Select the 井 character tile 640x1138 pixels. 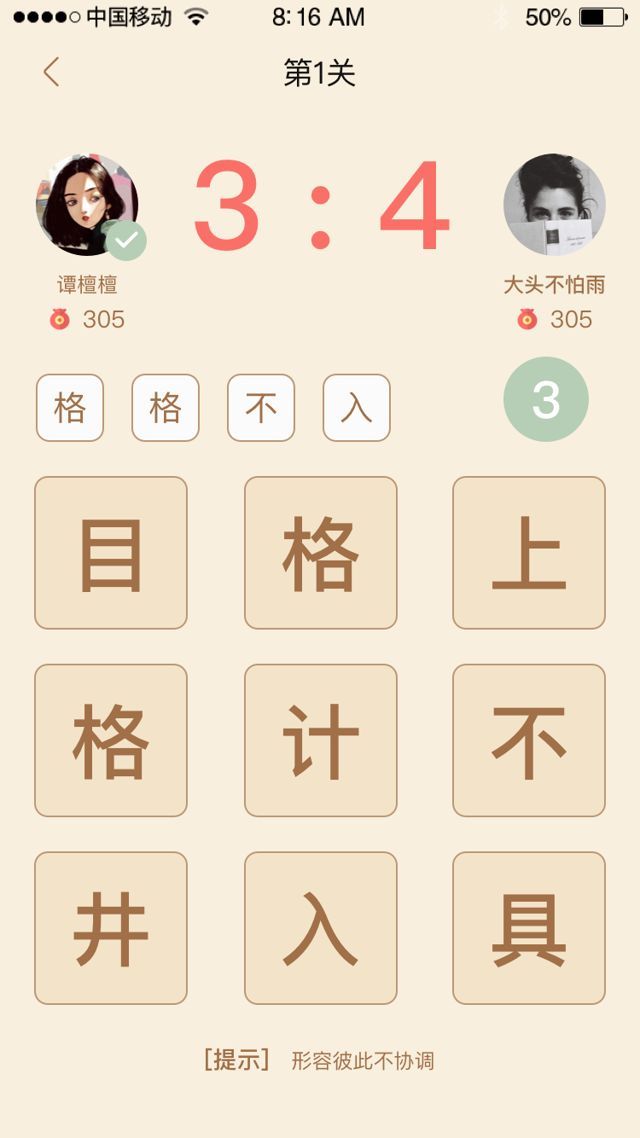click(x=111, y=928)
